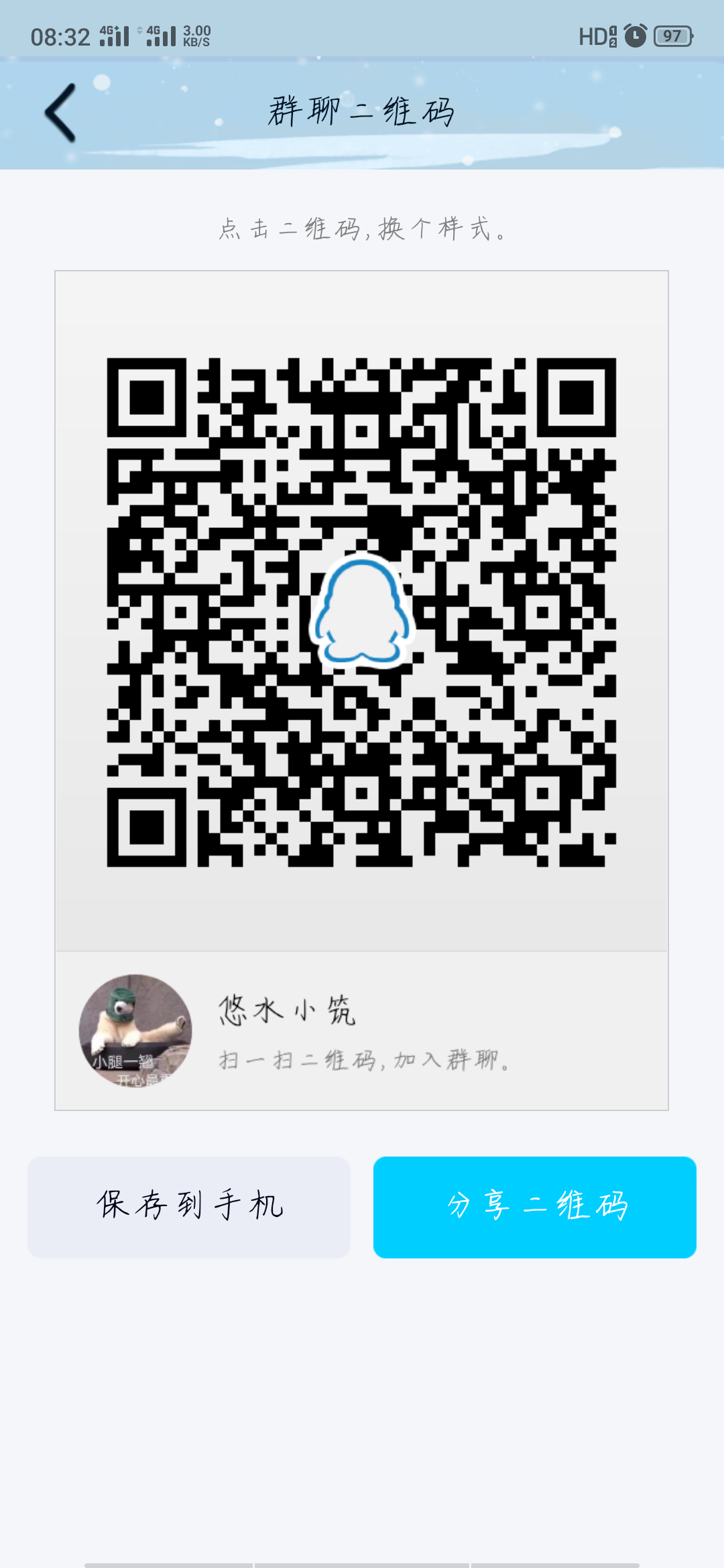Go back from the 群聊二维码 page

60,113
